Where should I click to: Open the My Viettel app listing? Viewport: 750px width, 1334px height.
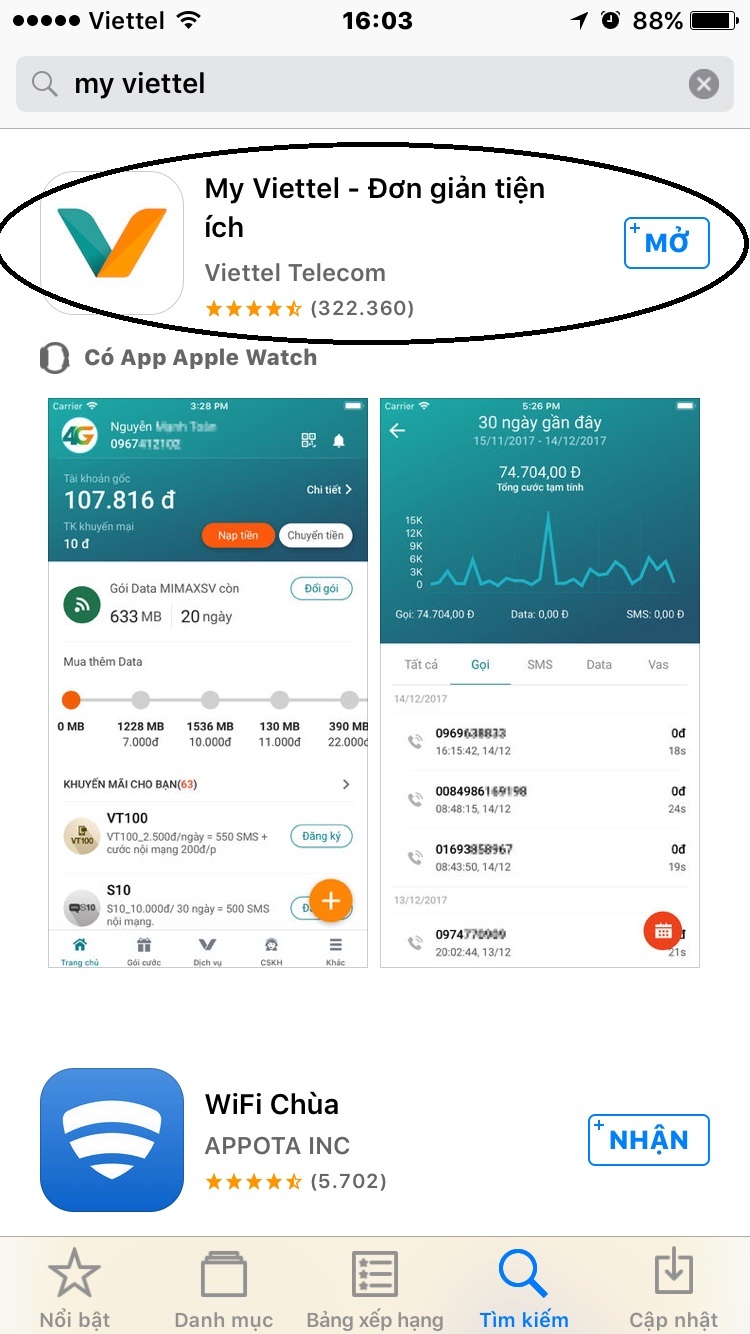coord(375,228)
